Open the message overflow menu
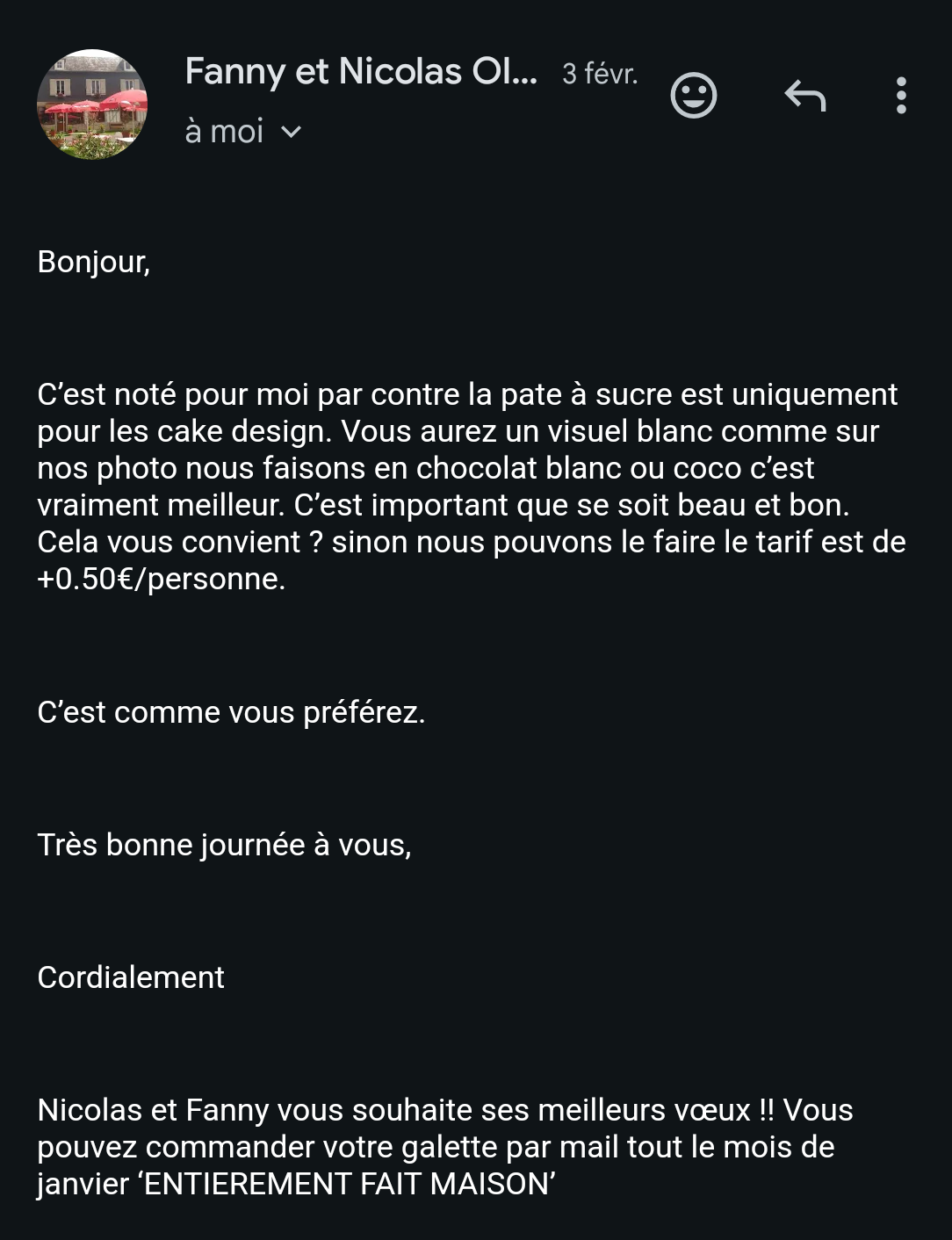The height and width of the screenshot is (1240, 952). [900, 95]
